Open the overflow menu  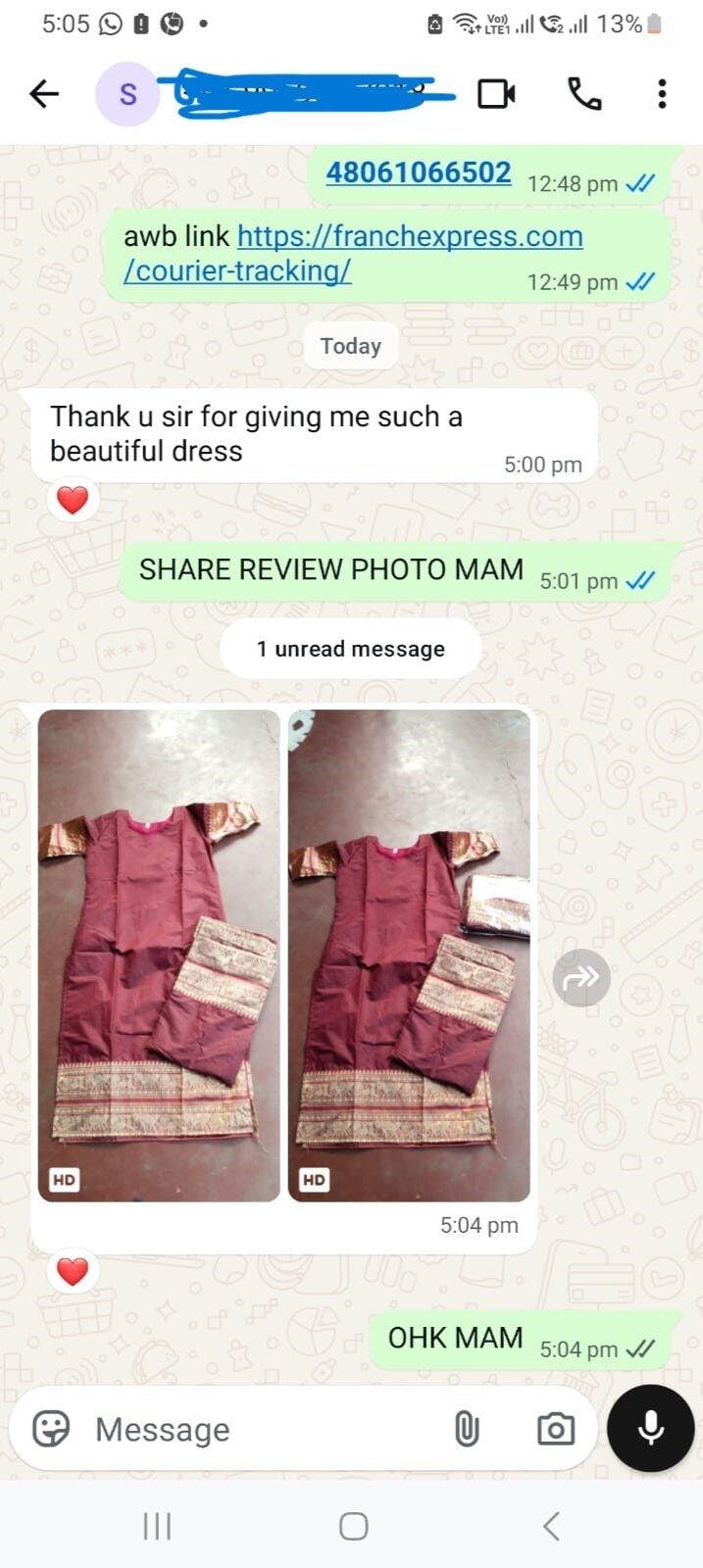point(662,94)
